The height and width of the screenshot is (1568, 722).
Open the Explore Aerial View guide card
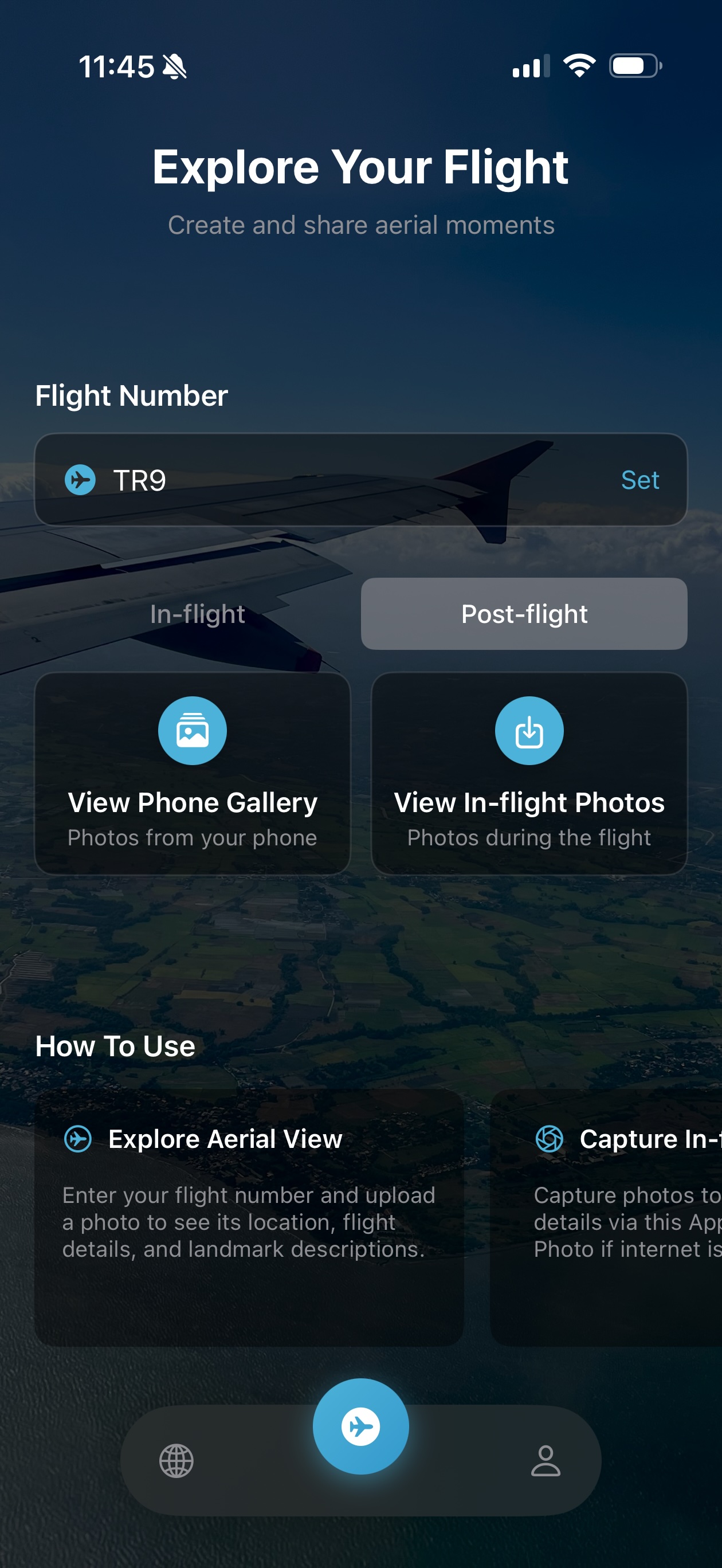coord(248,1217)
